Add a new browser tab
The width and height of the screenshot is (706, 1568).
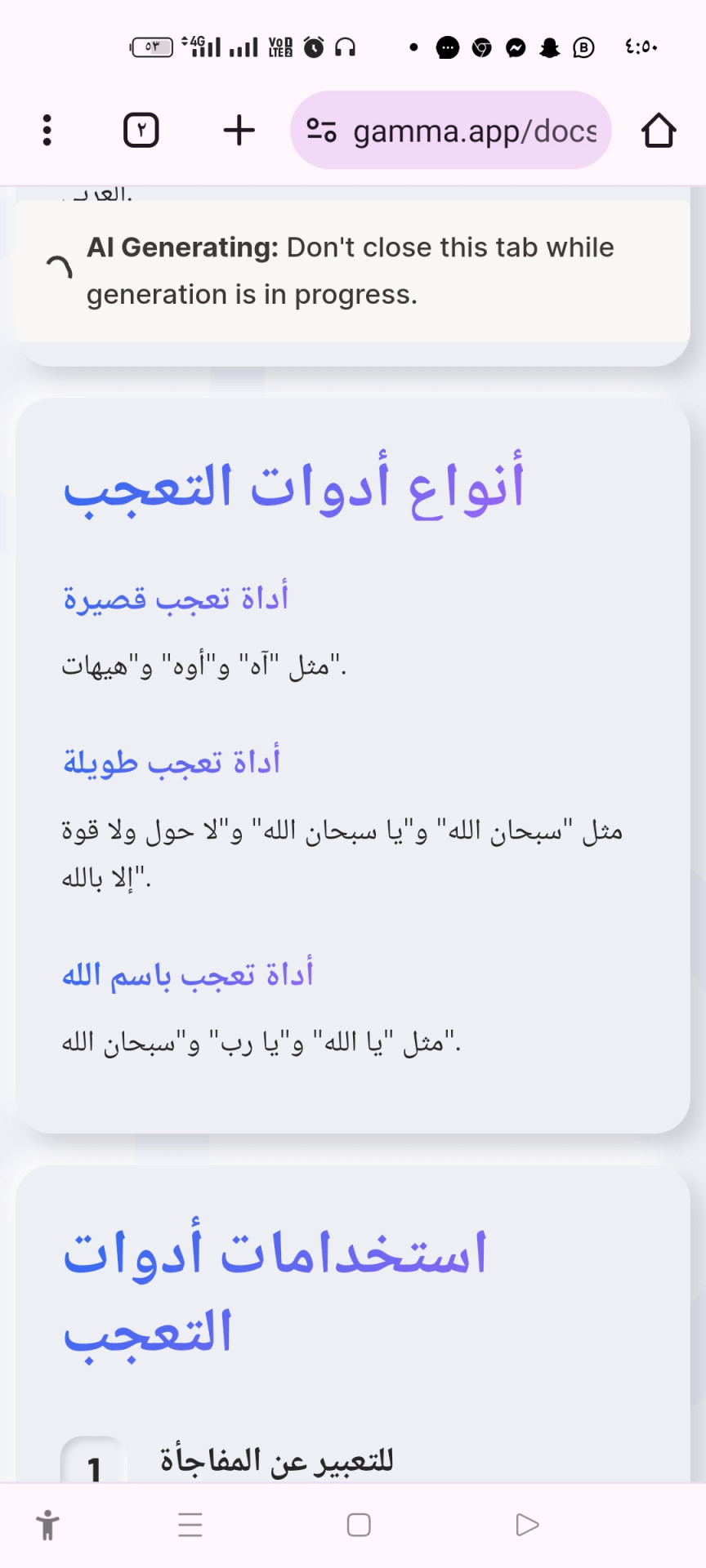click(239, 131)
